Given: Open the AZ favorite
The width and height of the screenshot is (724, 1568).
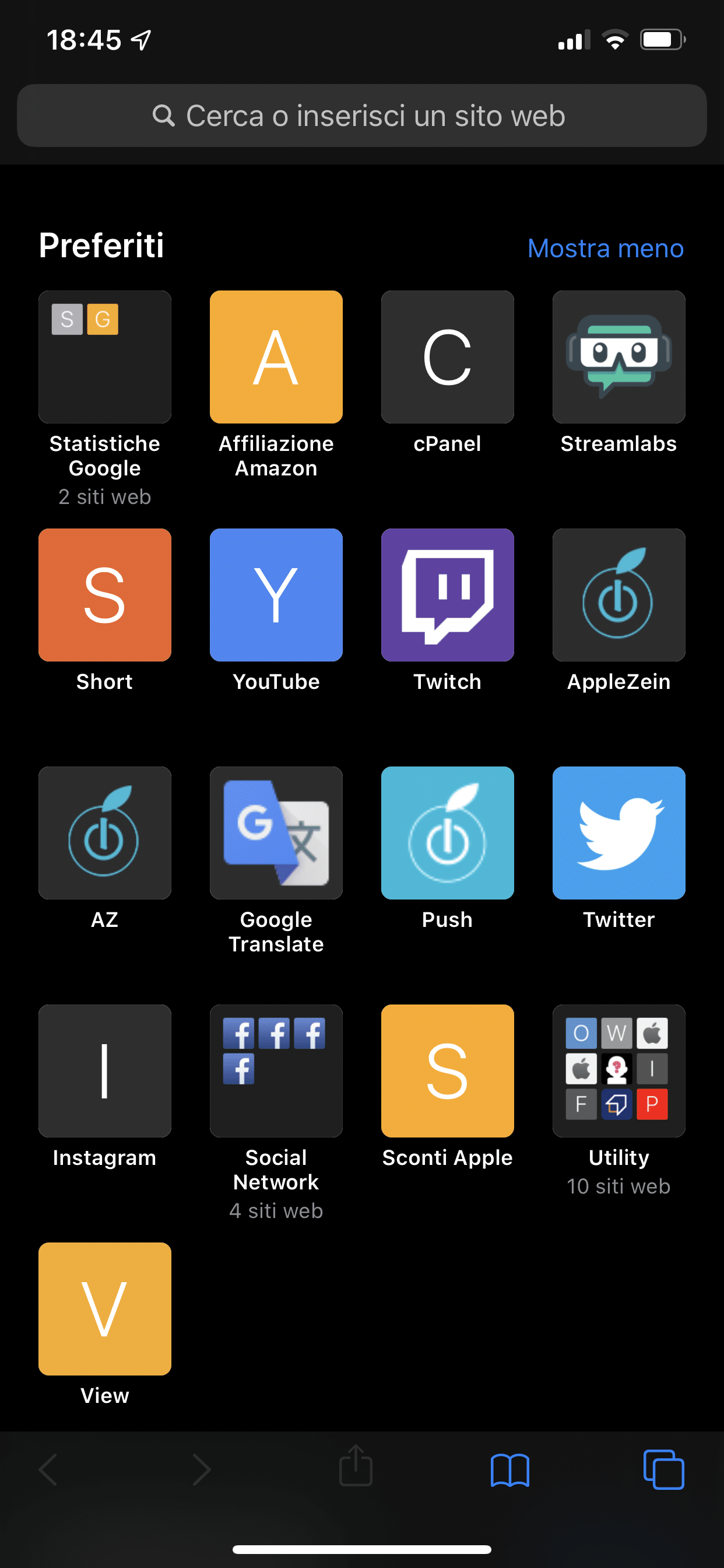Looking at the screenshot, I should 105,832.
